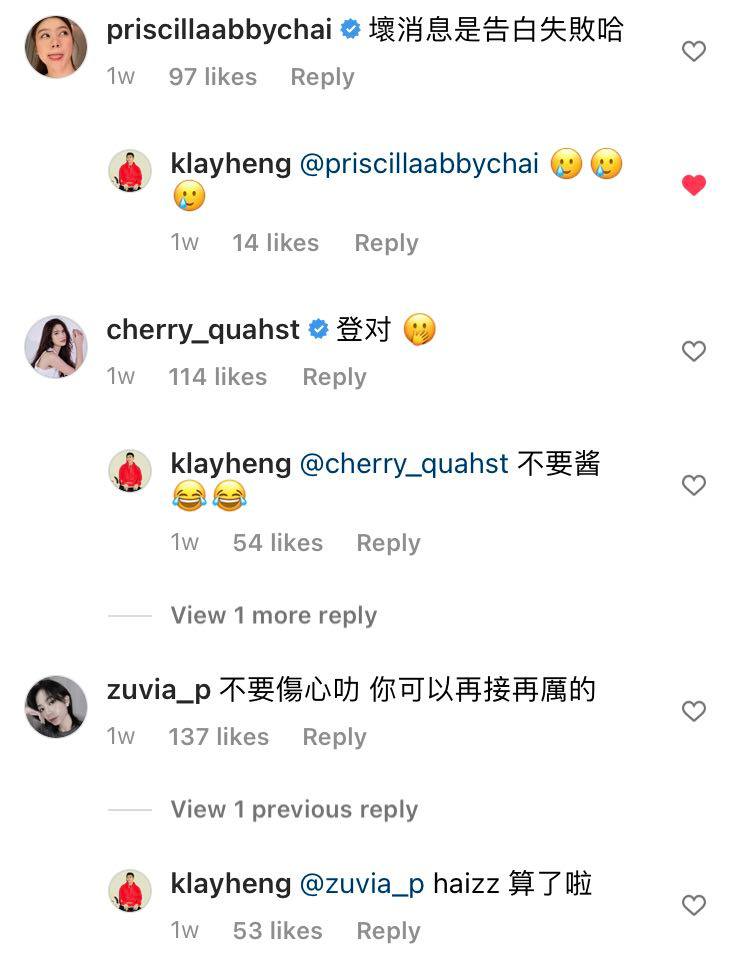Open priscillaabbychai's profile picture
The width and height of the screenshot is (750, 974).
click(55, 47)
